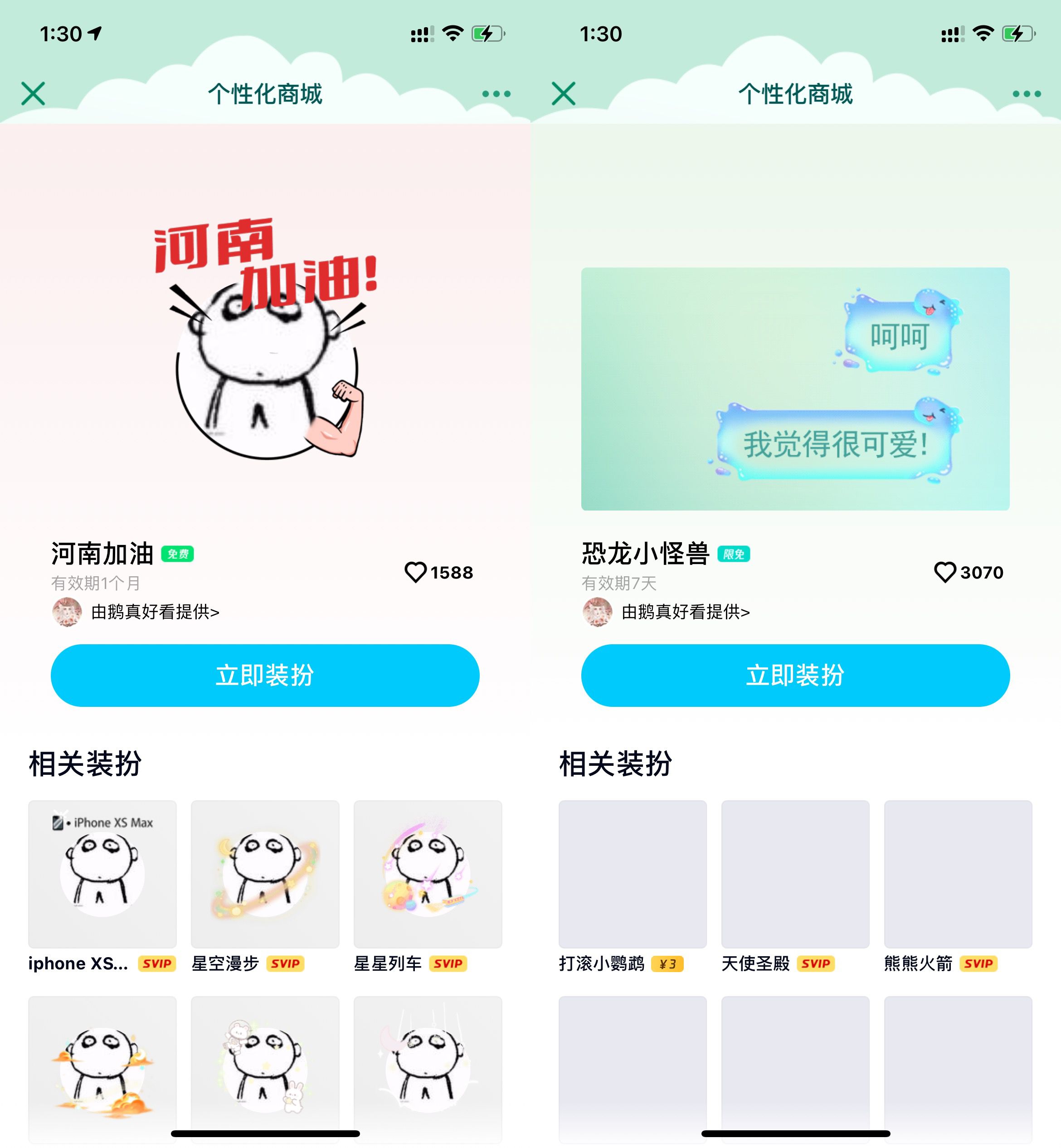Tap 立即装扮 to apply 河南加油
This screenshot has width=1061, height=1148.
265,675
